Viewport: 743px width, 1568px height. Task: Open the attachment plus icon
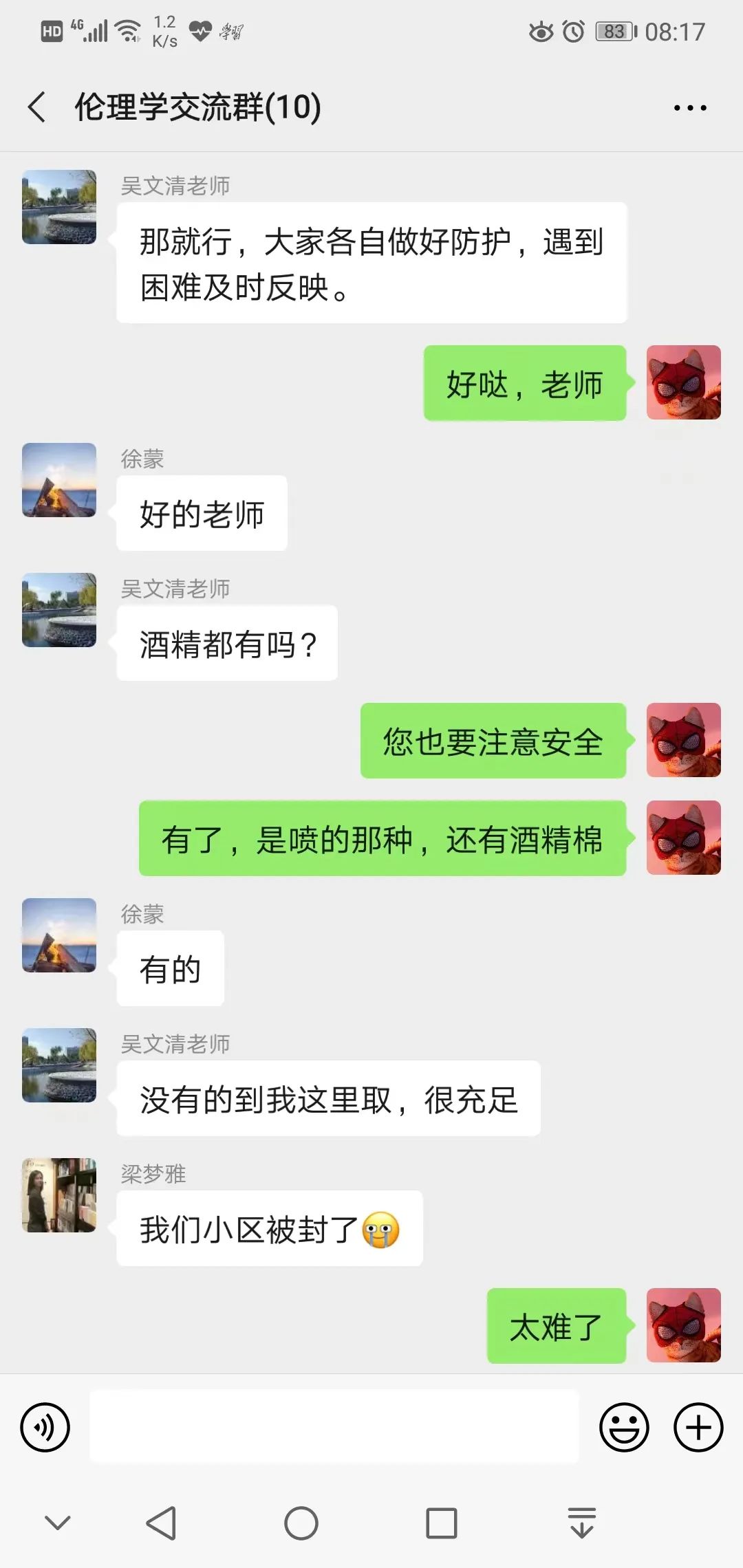[698, 1427]
